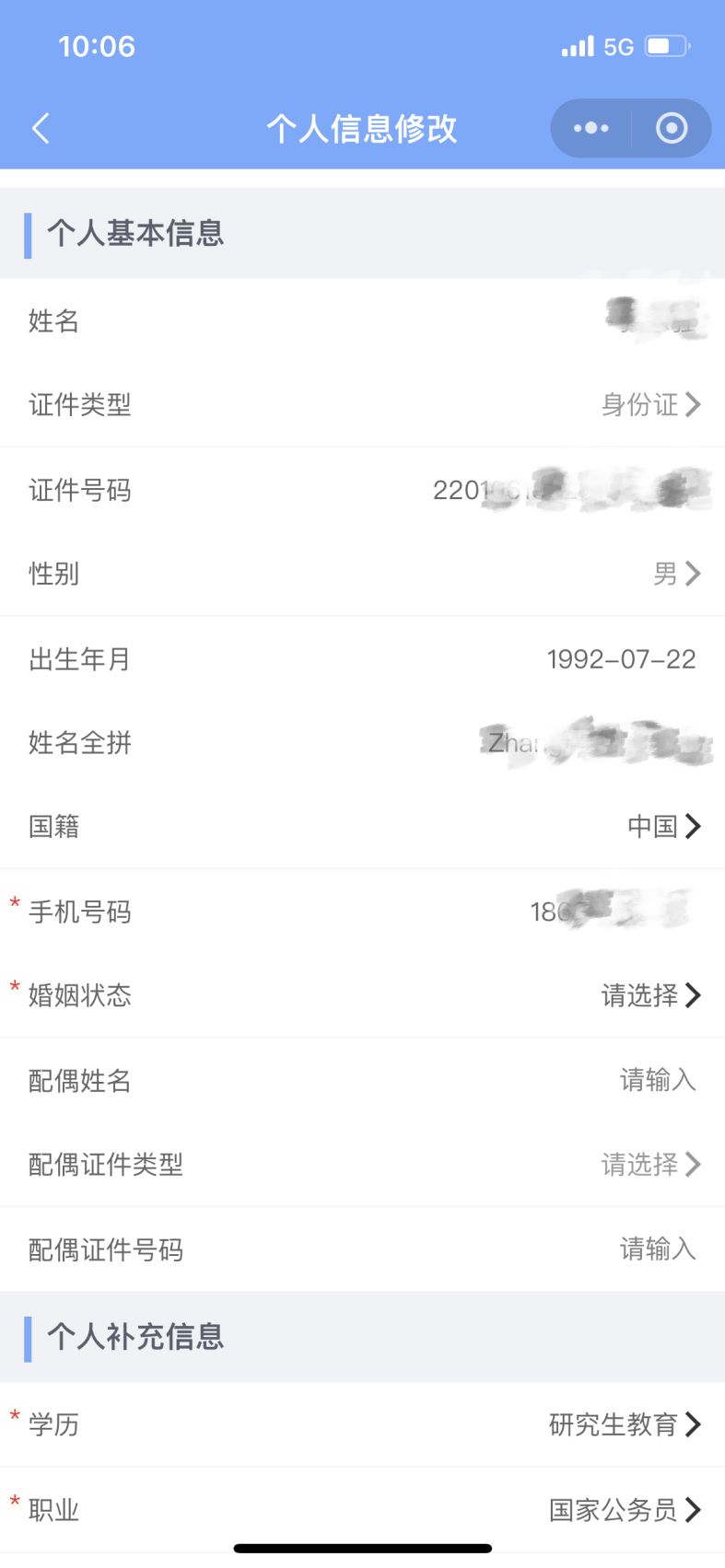Go back from 个人信息修改 page
Image resolution: width=725 pixels, height=1568 pixels.
click(41, 128)
